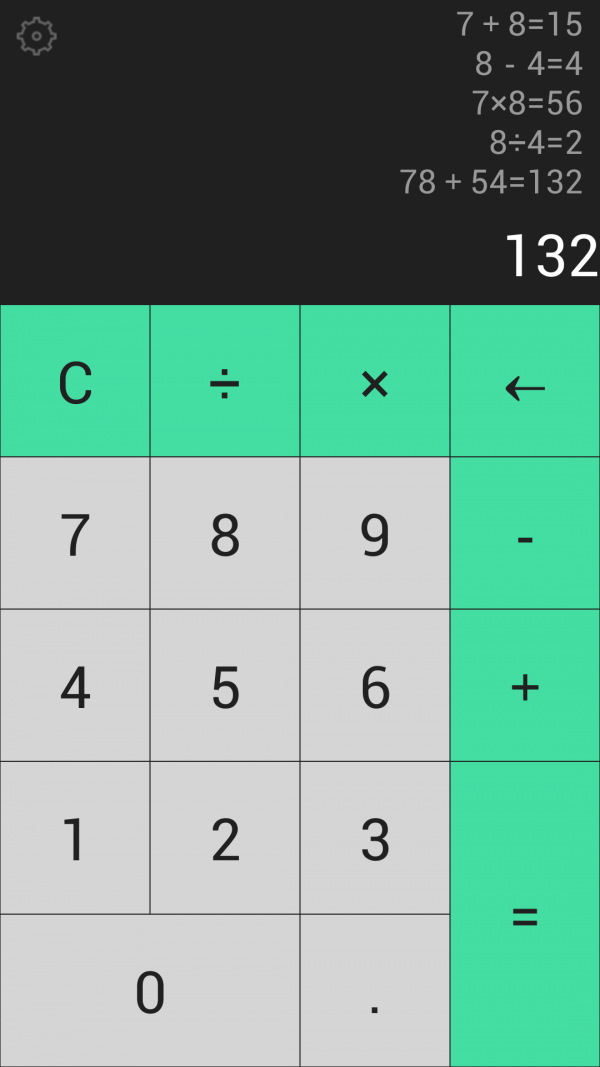Insert a decimal point
This screenshot has height=1067, width=600.
375,991
